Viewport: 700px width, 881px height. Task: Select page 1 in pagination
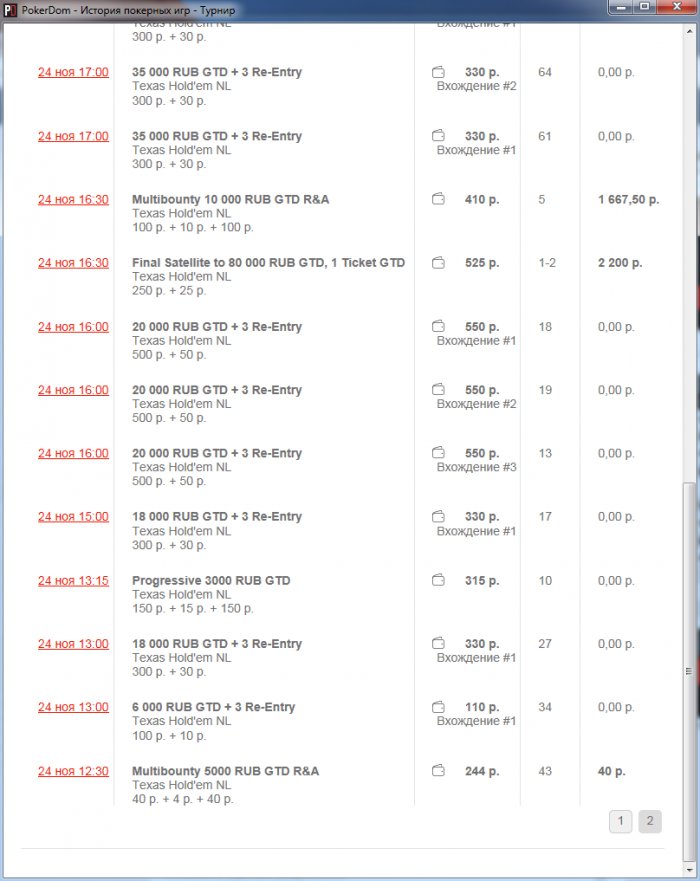click(x=620, y=822)
